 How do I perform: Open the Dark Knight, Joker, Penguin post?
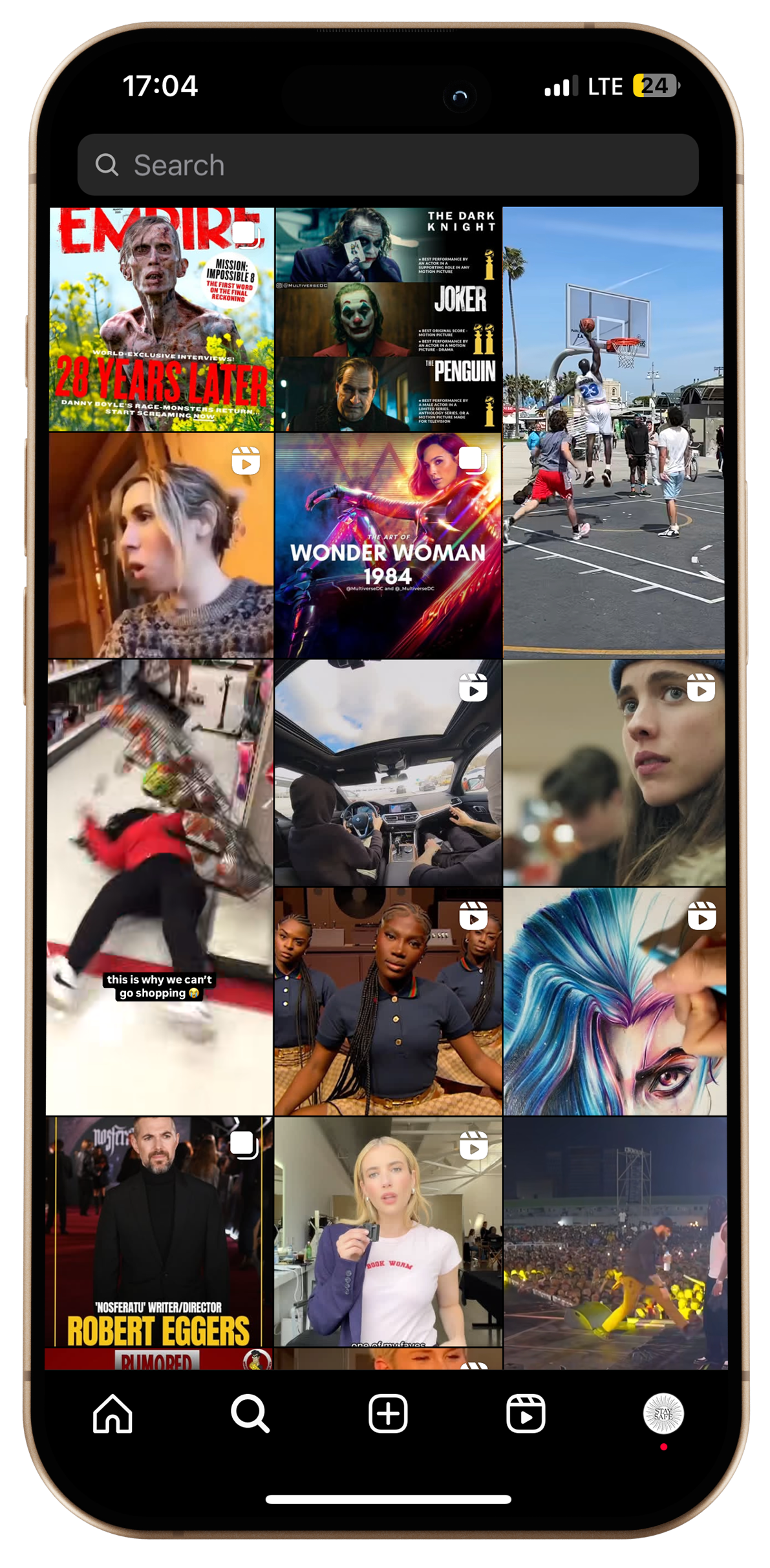[x=388, y=319]
